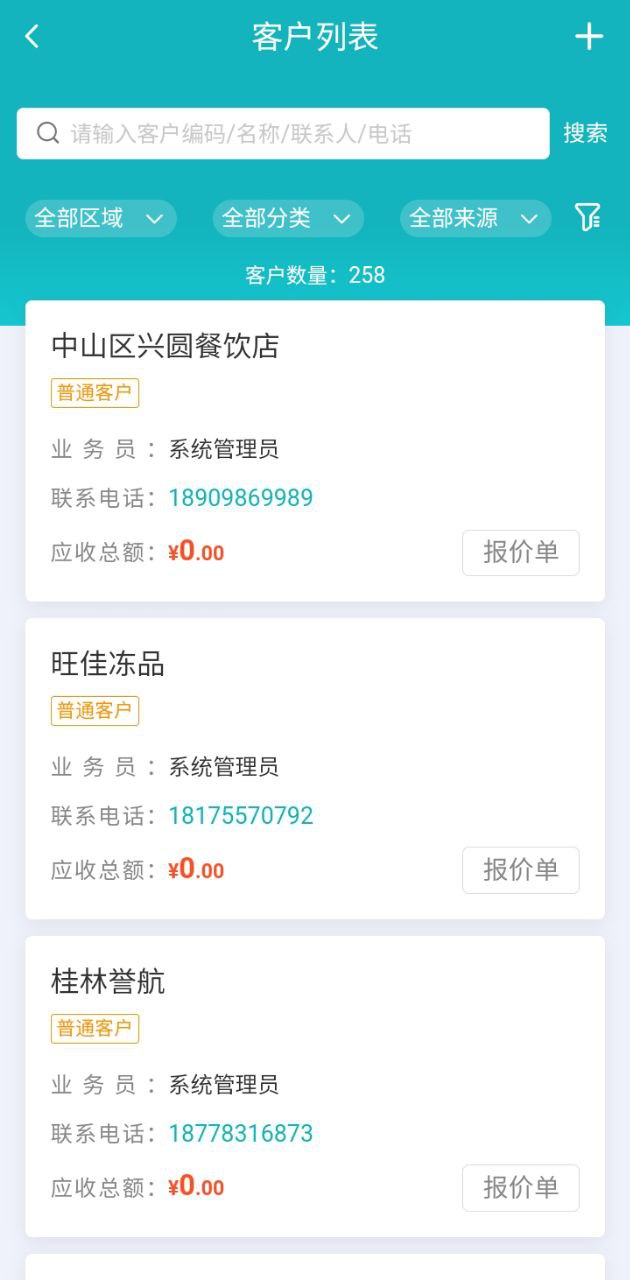The height and width of the screenshot is (1280, 630).
Task: Dial the number 18175570792
Action: [240, 816]
